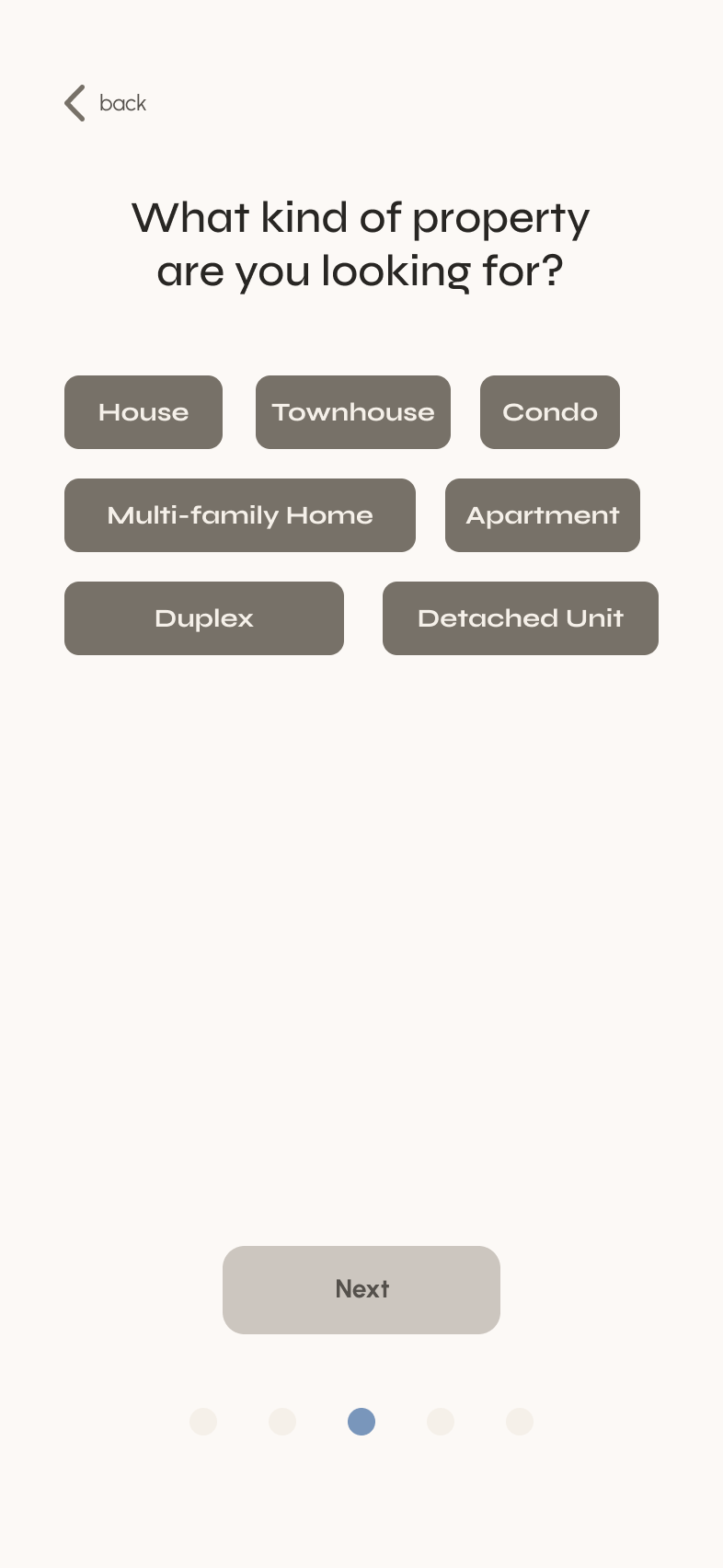The height and width of the screenshot is (1568, 723).
Task: Continue with the Next button
Action: pyautogui.click(x=361, y=1290)
